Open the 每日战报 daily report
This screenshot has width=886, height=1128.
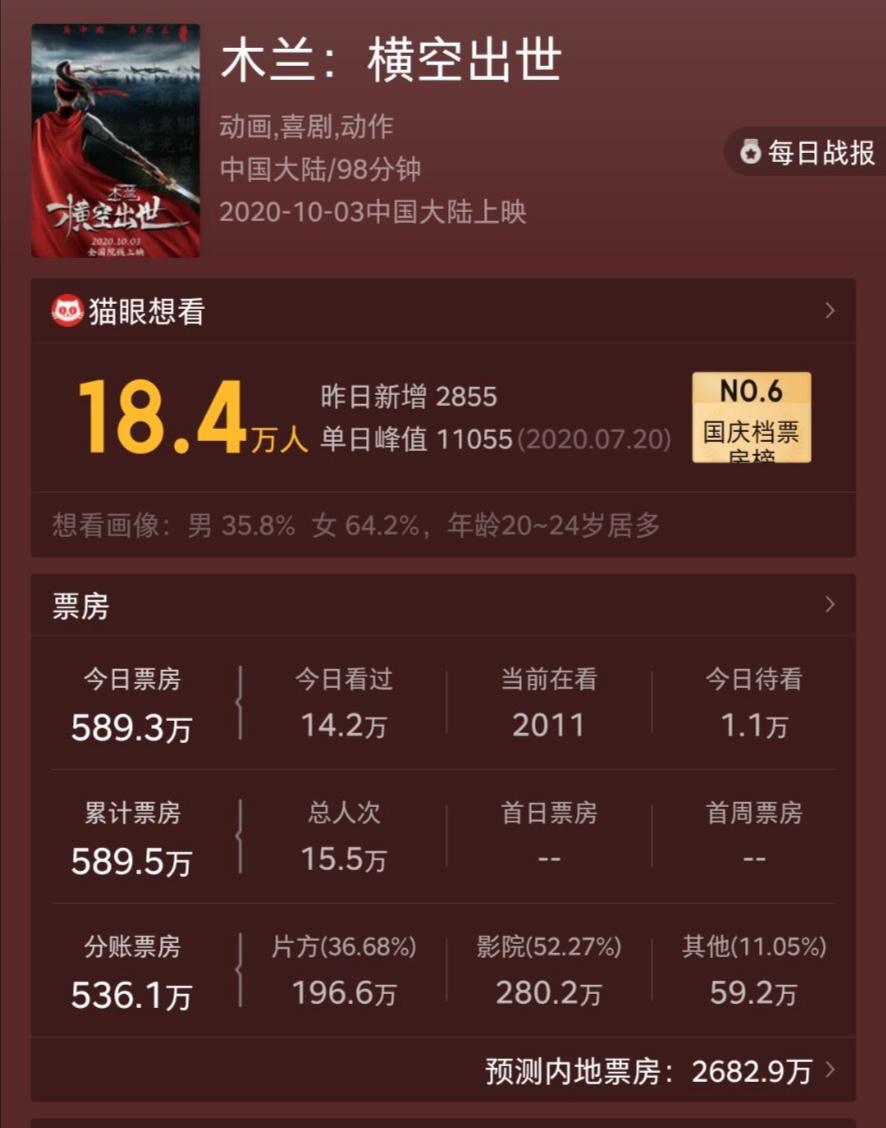coord(808,152)
